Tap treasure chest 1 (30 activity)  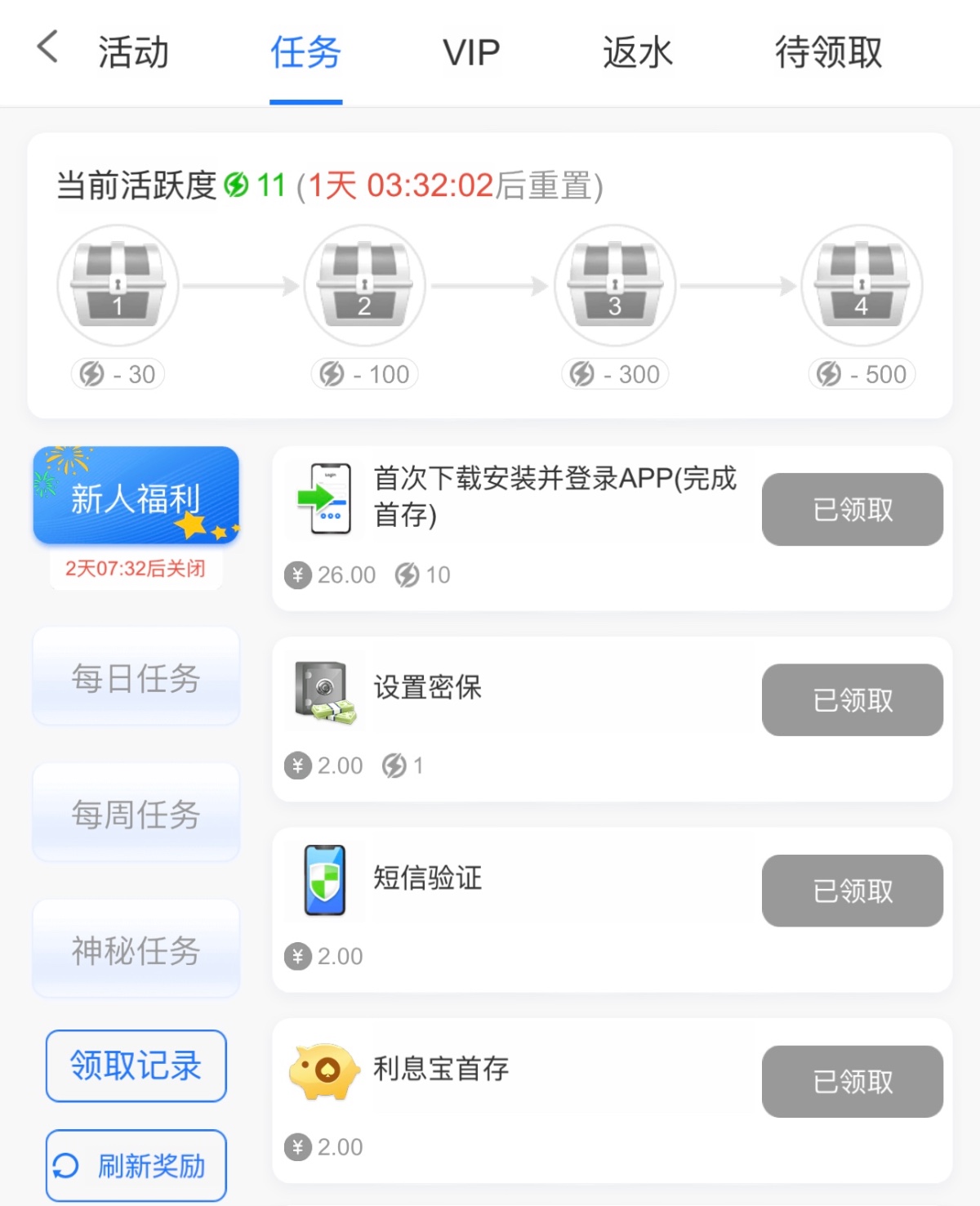(x=118, y=285)
